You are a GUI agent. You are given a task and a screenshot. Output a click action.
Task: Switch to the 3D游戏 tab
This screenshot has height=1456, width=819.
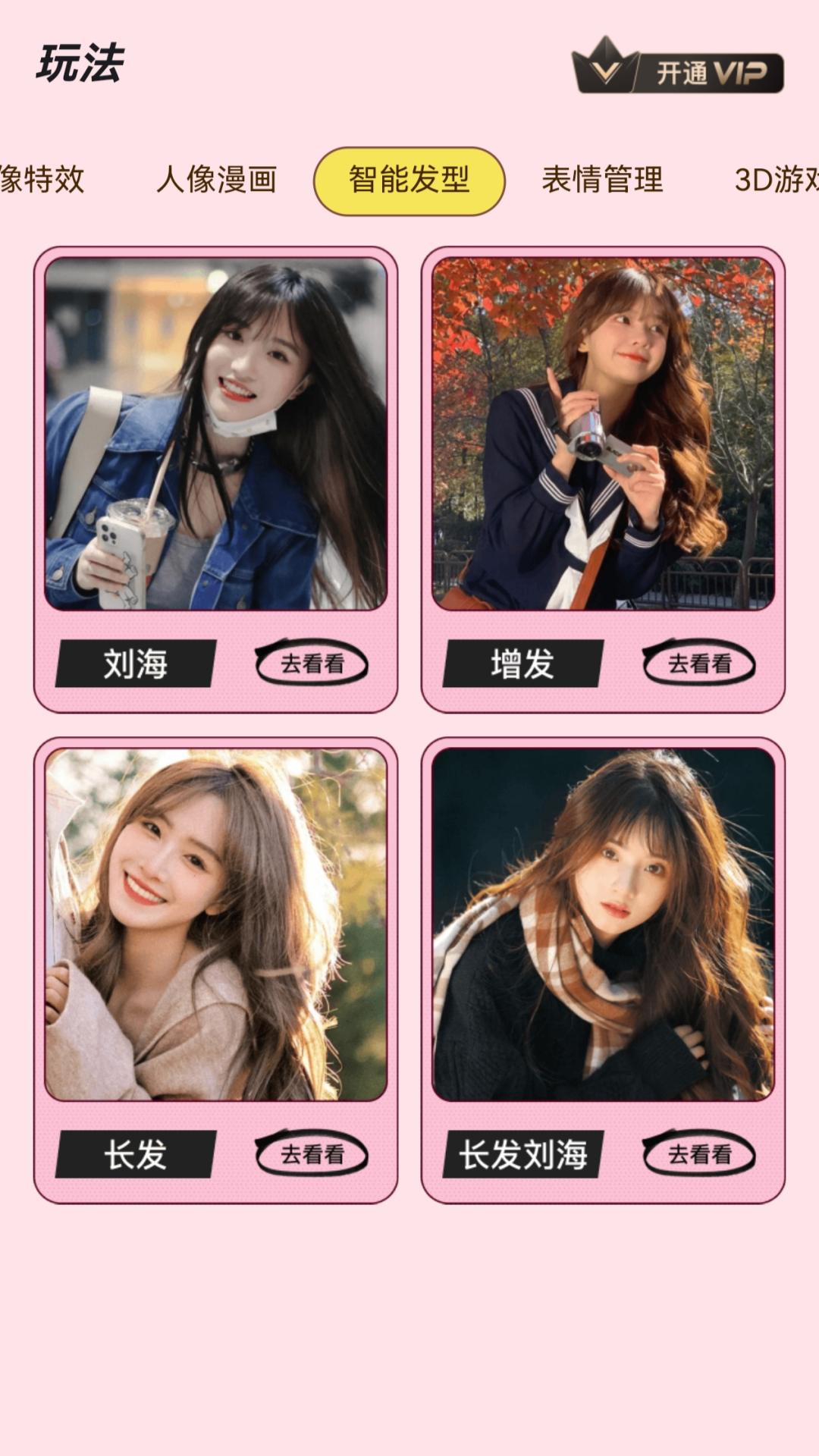point(776,180)
